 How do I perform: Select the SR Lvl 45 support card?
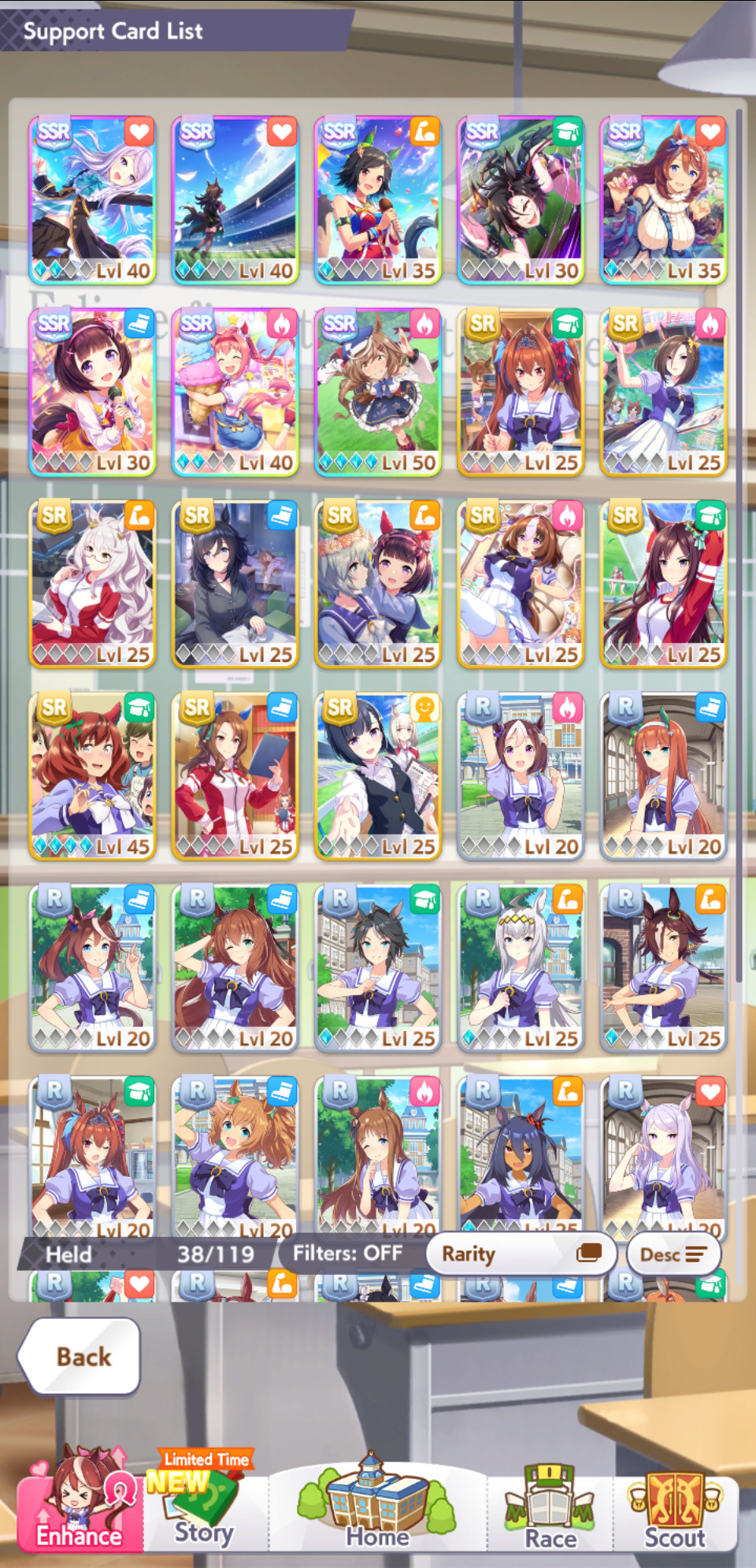click(93, 776)
